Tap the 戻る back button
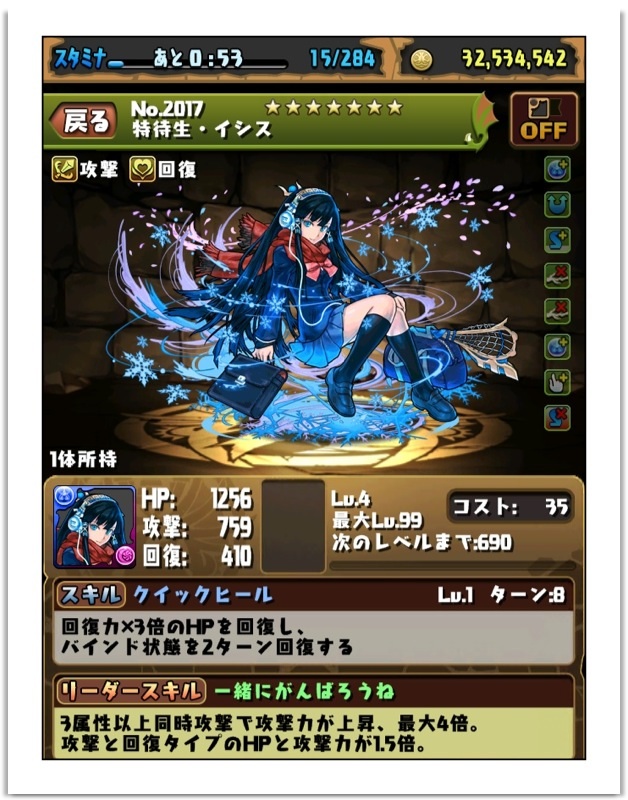Image resolution: width=628 pixels, height=800 pixels. (84, 122)
